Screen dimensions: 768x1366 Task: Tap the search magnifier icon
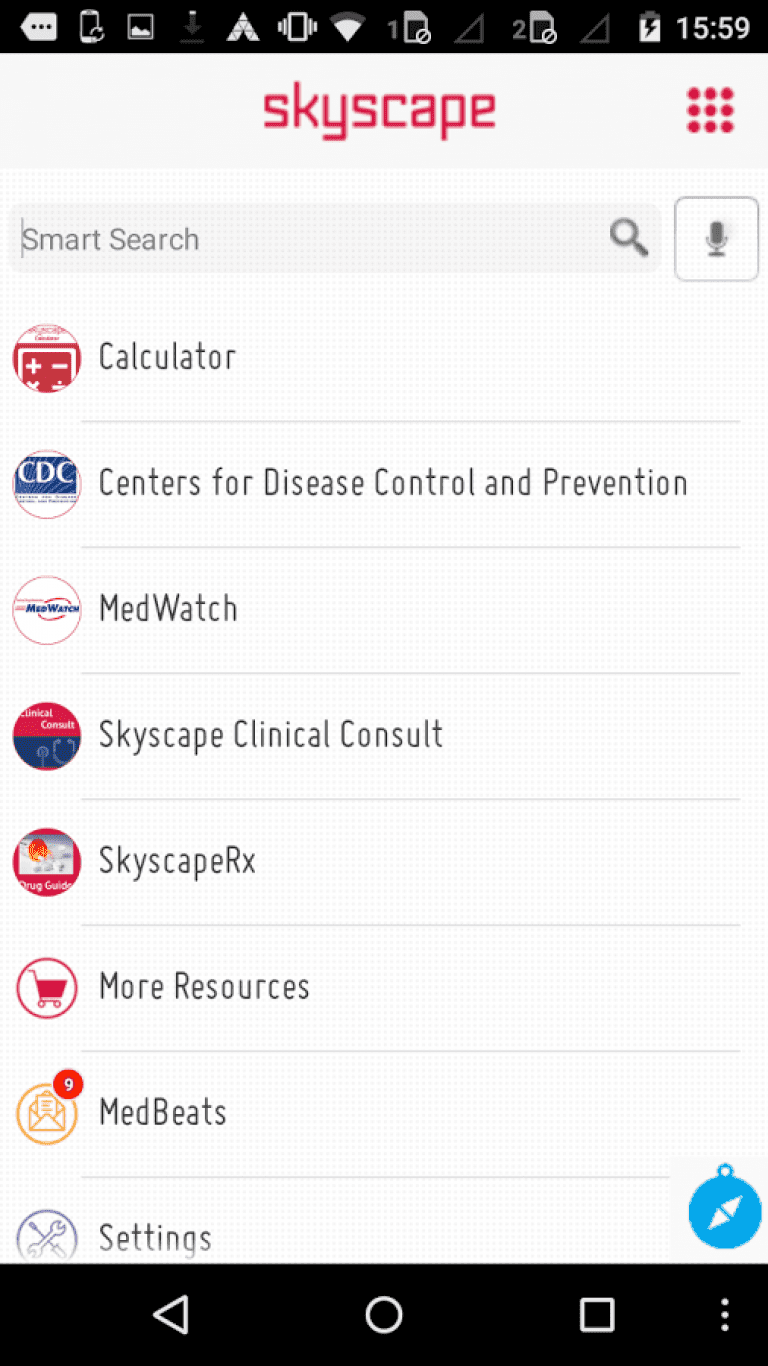(629, 238)
